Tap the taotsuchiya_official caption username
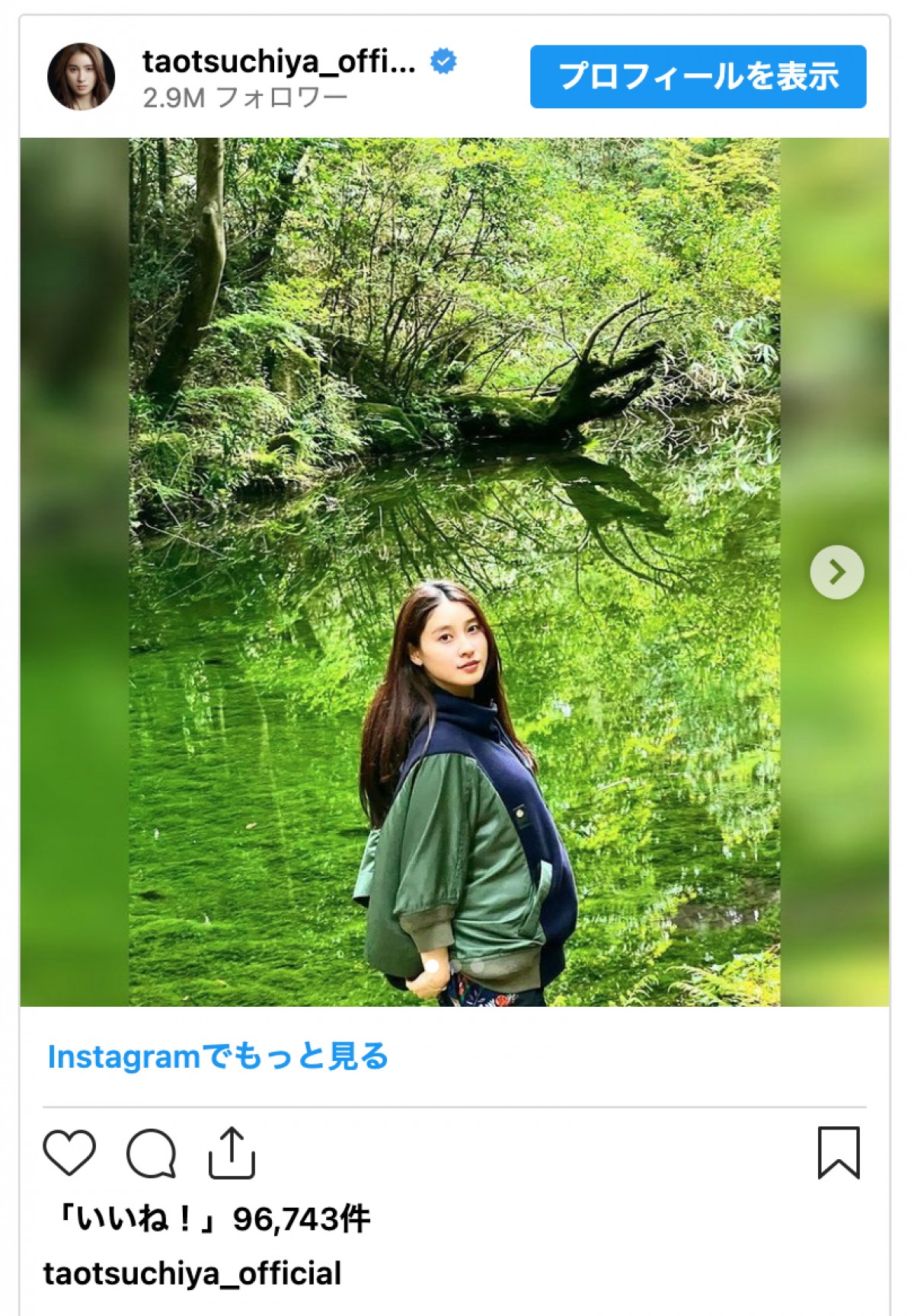 192,1273
